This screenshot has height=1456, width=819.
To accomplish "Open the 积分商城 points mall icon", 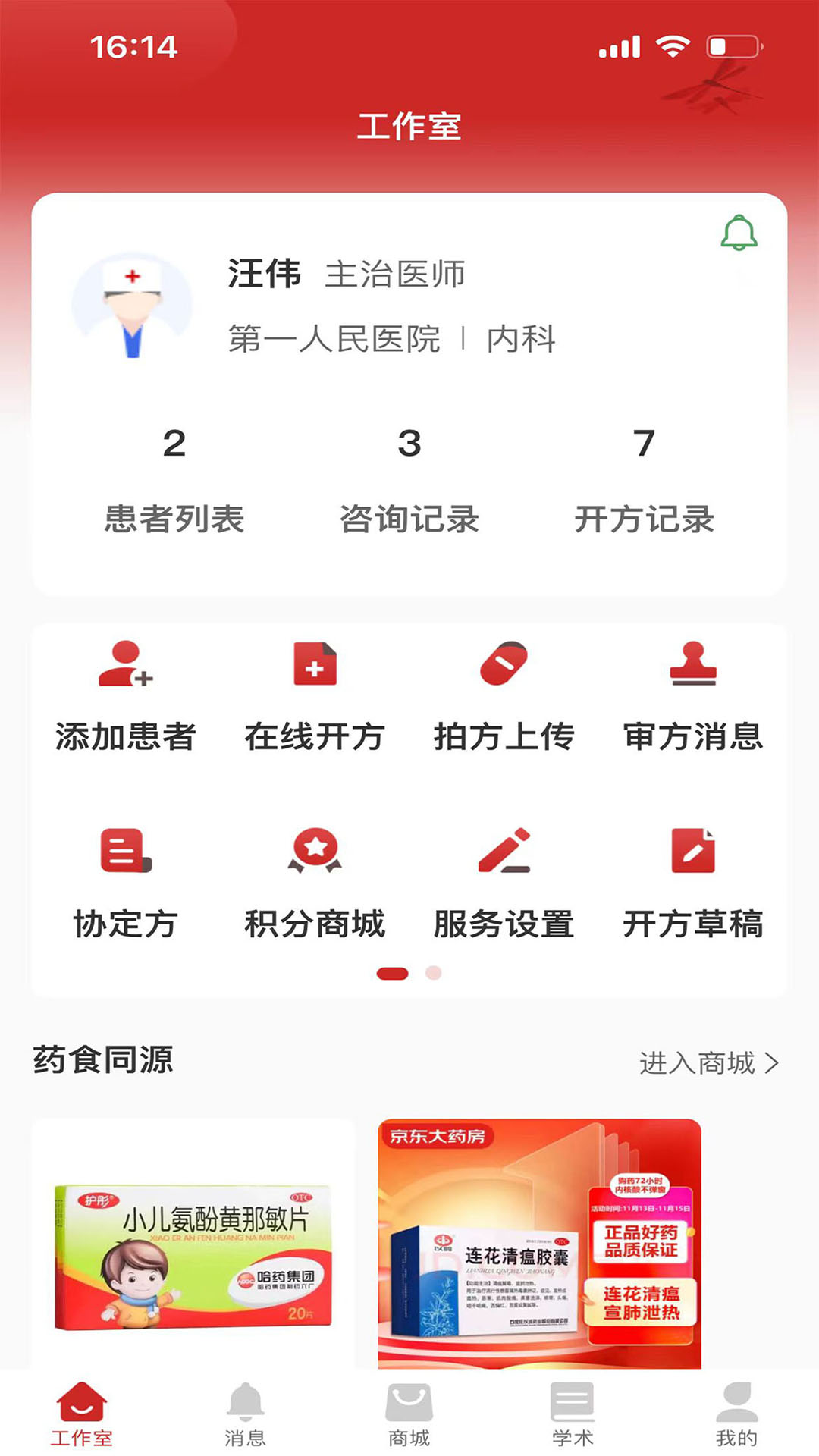I will coord(315,883).
